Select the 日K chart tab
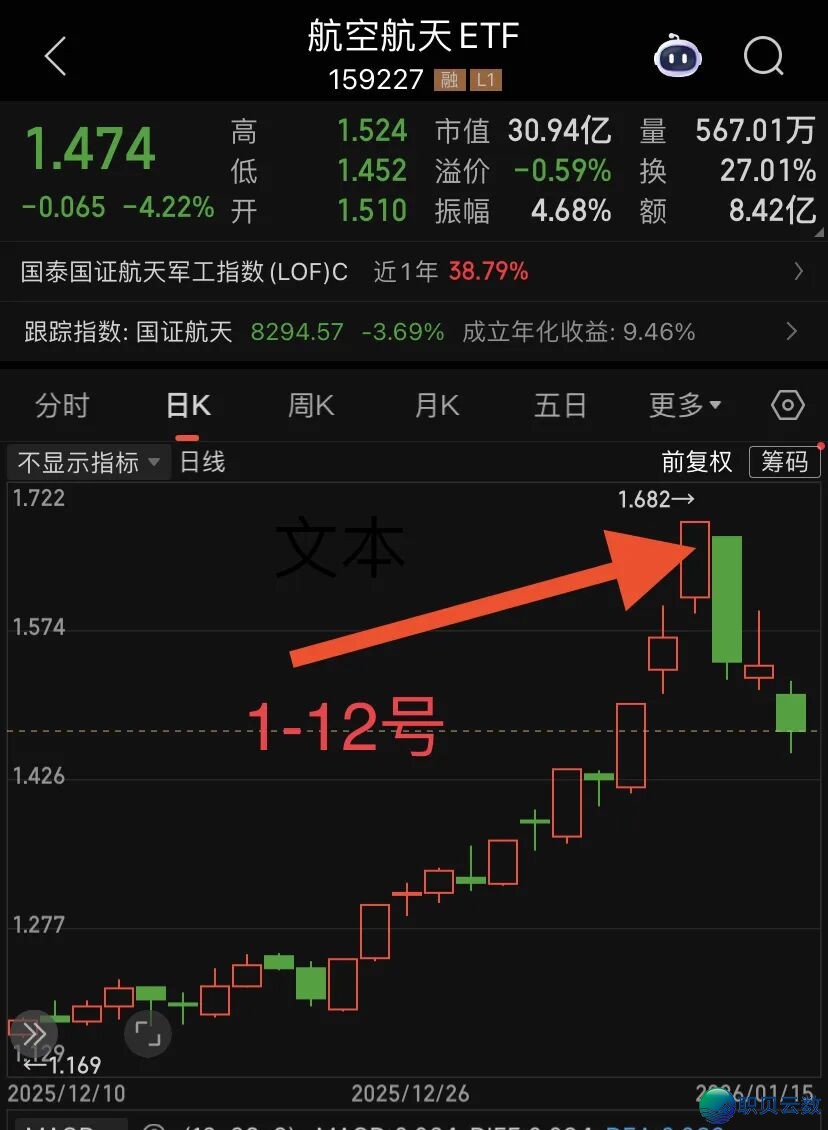 [188, 405]
